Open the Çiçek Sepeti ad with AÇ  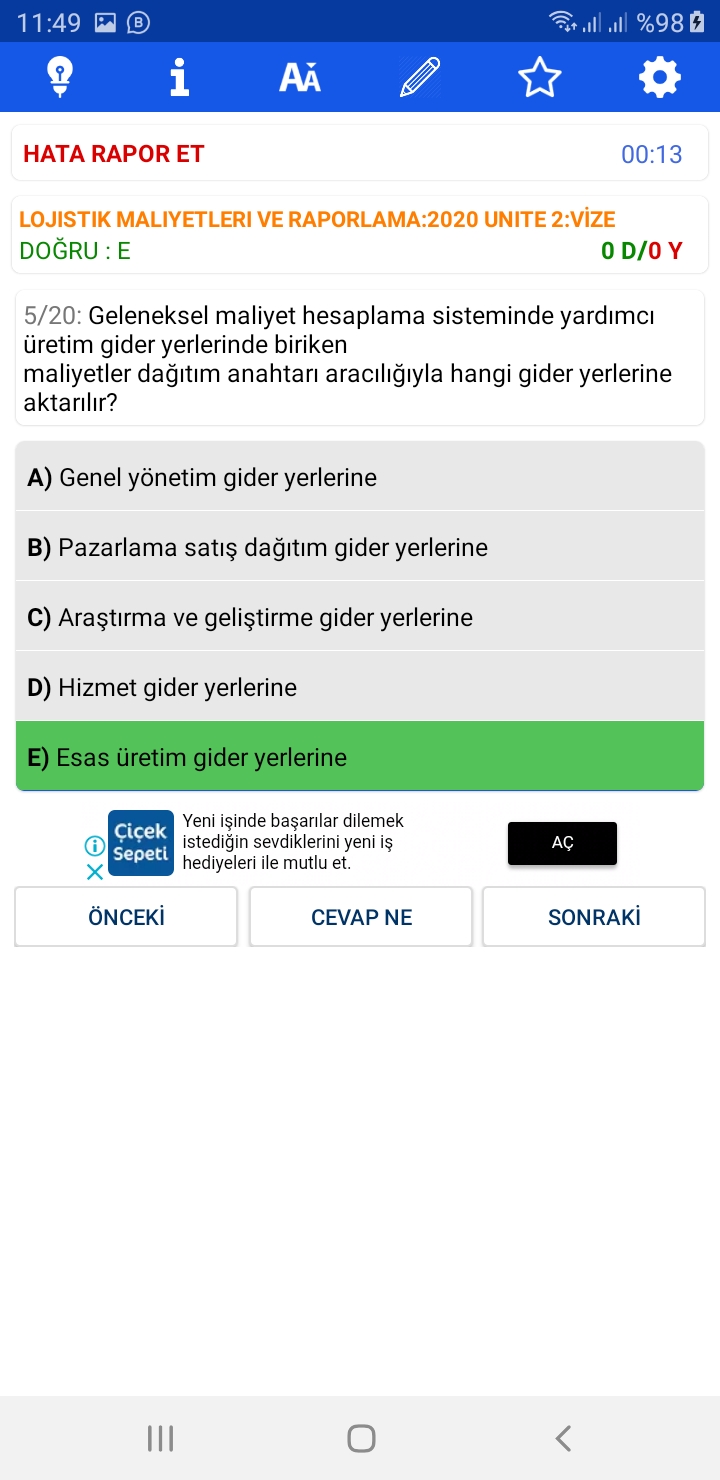562,843
